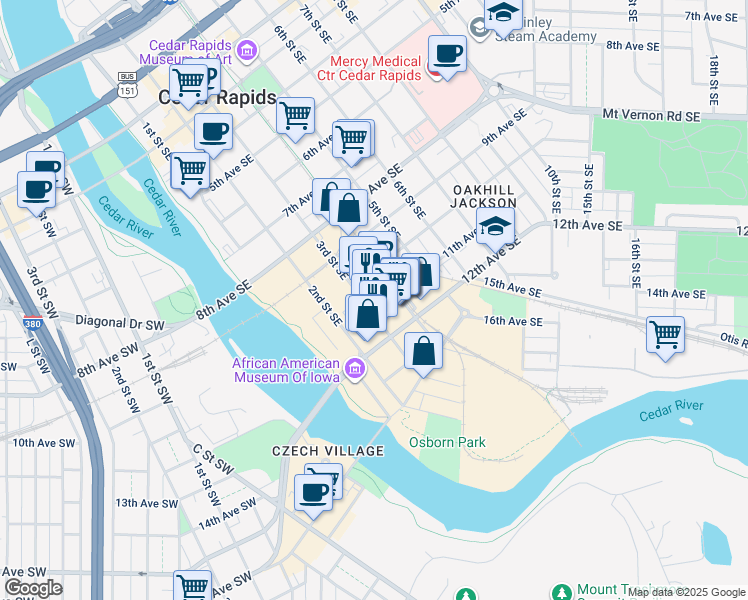Open the Cedar Rapids Museum of Art pin
The image size is (748, 600).
247,51
